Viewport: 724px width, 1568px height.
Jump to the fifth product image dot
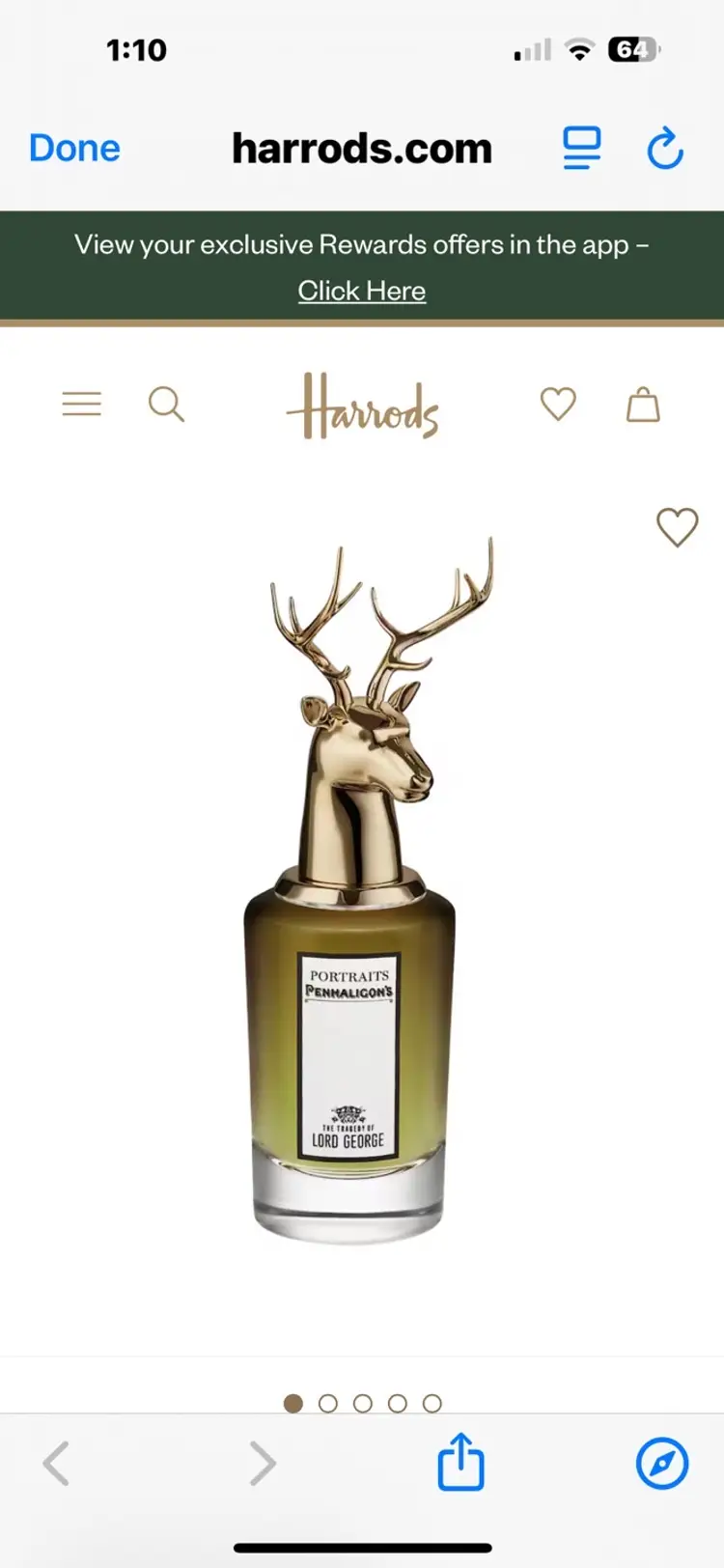[432, 1403]
